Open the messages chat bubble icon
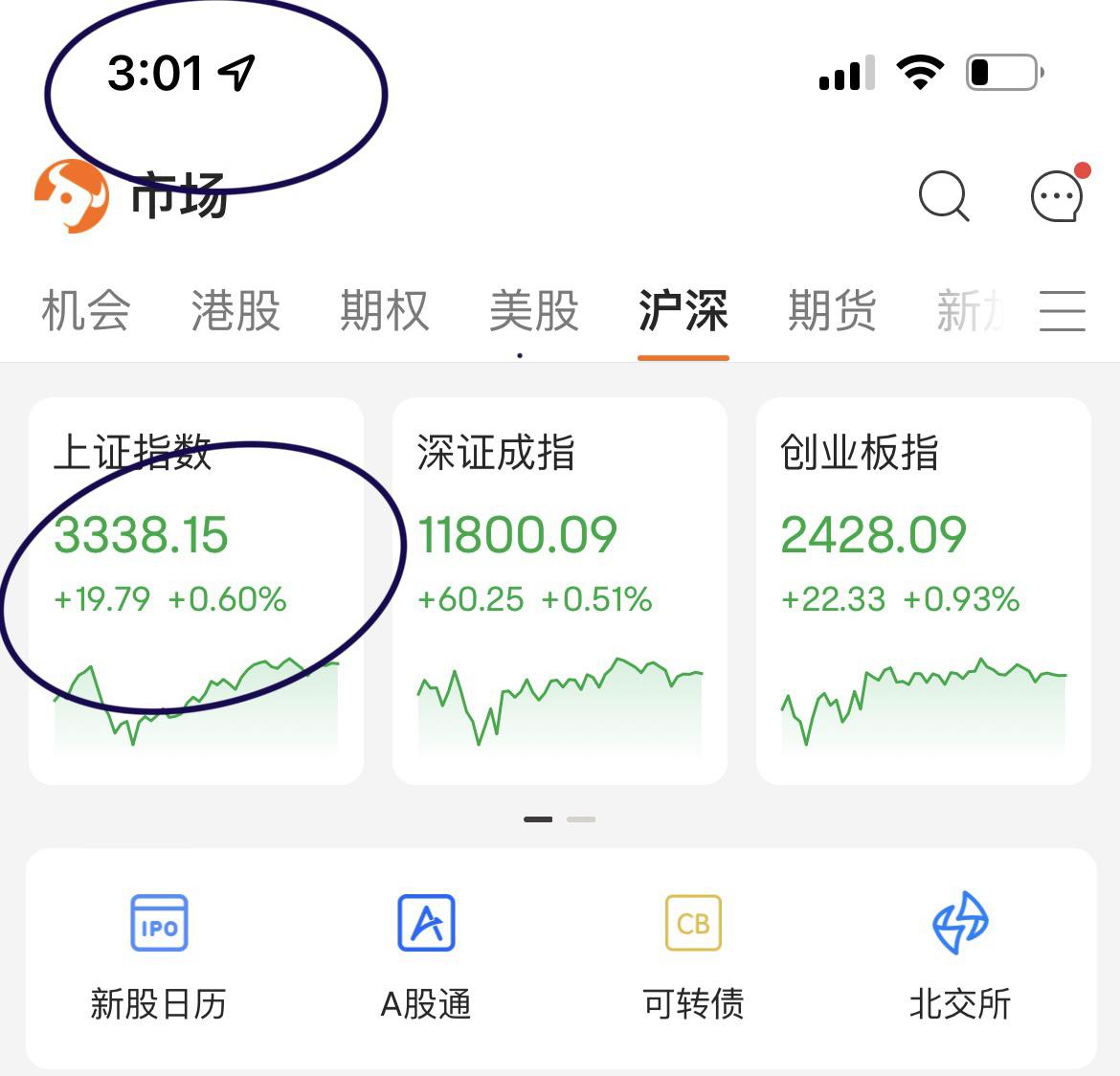 [x=1057, y=196]
